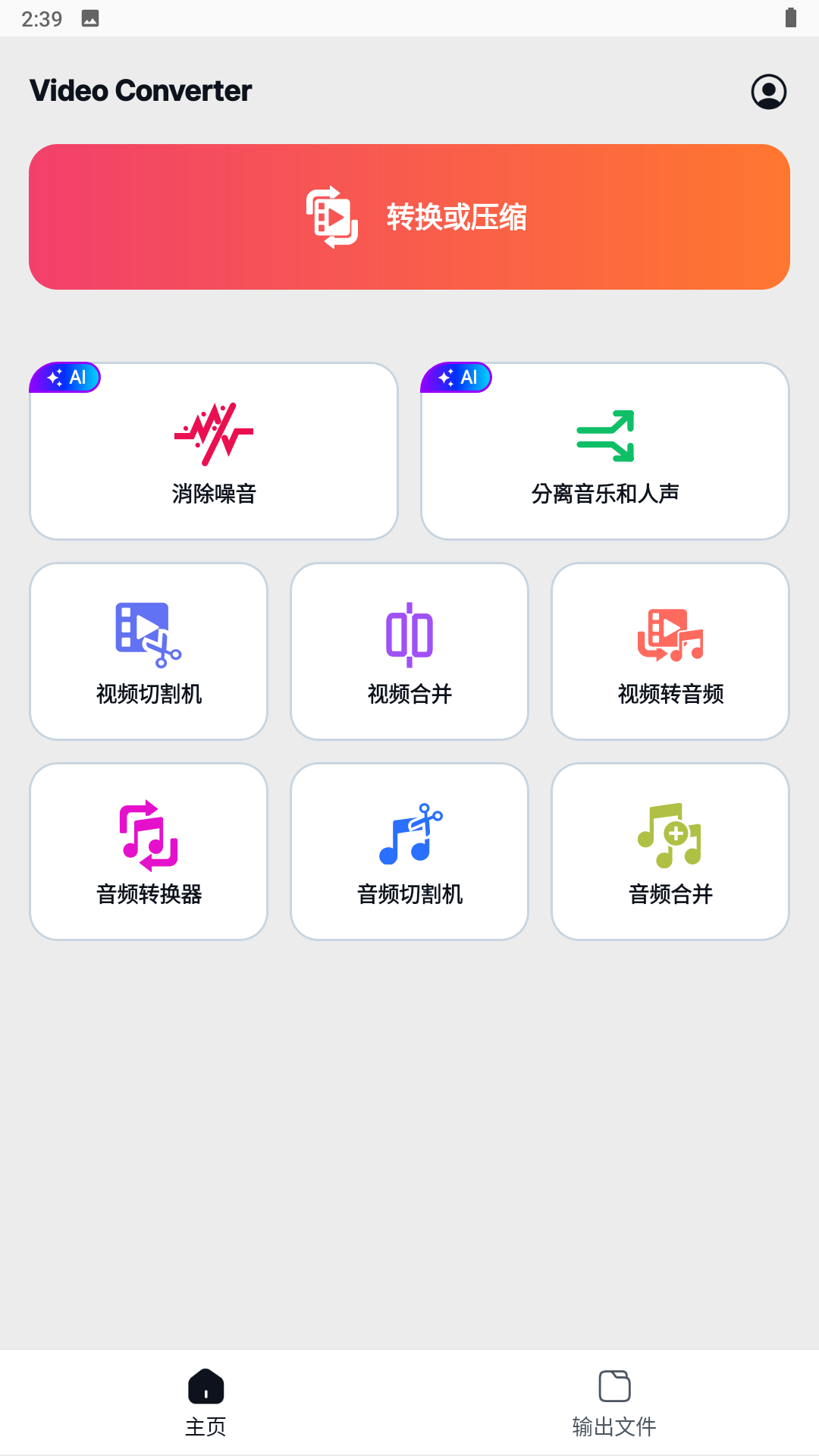
Task: Open the 视频合并 video merger tool
Action: coord(409,651)
